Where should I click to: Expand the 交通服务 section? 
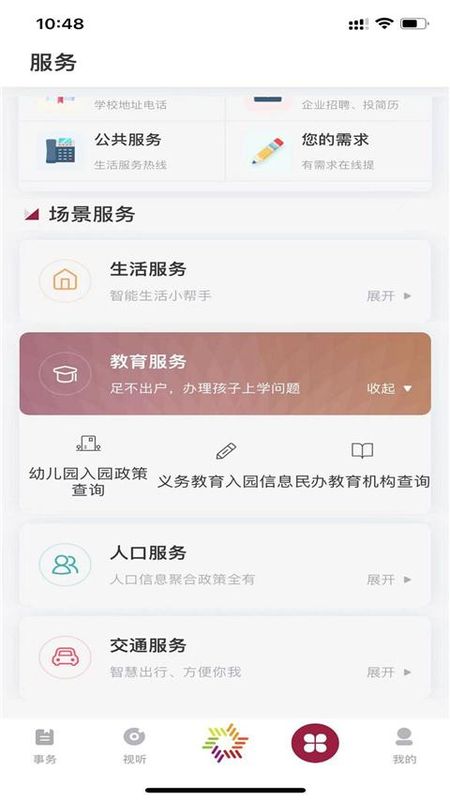pos(225,657)
